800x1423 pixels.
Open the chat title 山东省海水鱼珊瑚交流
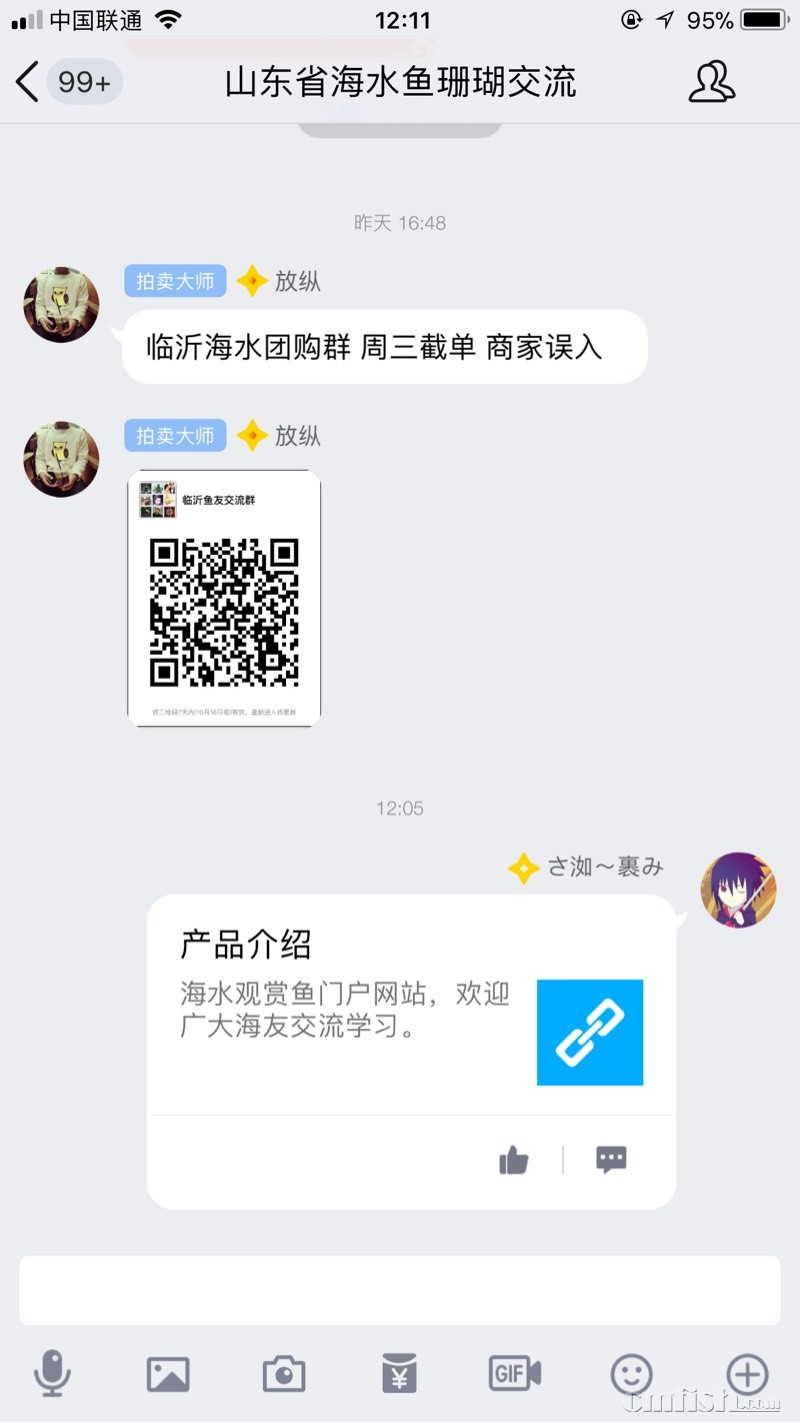[x=399, y=83]
